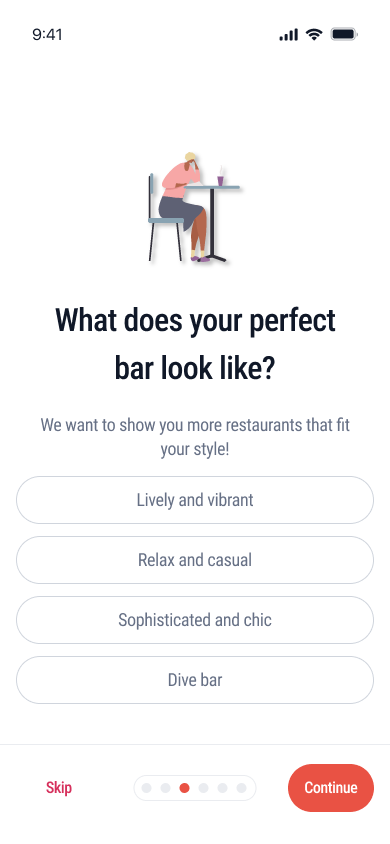Choose Relax and casual
390x844 pixels.
pos(195,560)
